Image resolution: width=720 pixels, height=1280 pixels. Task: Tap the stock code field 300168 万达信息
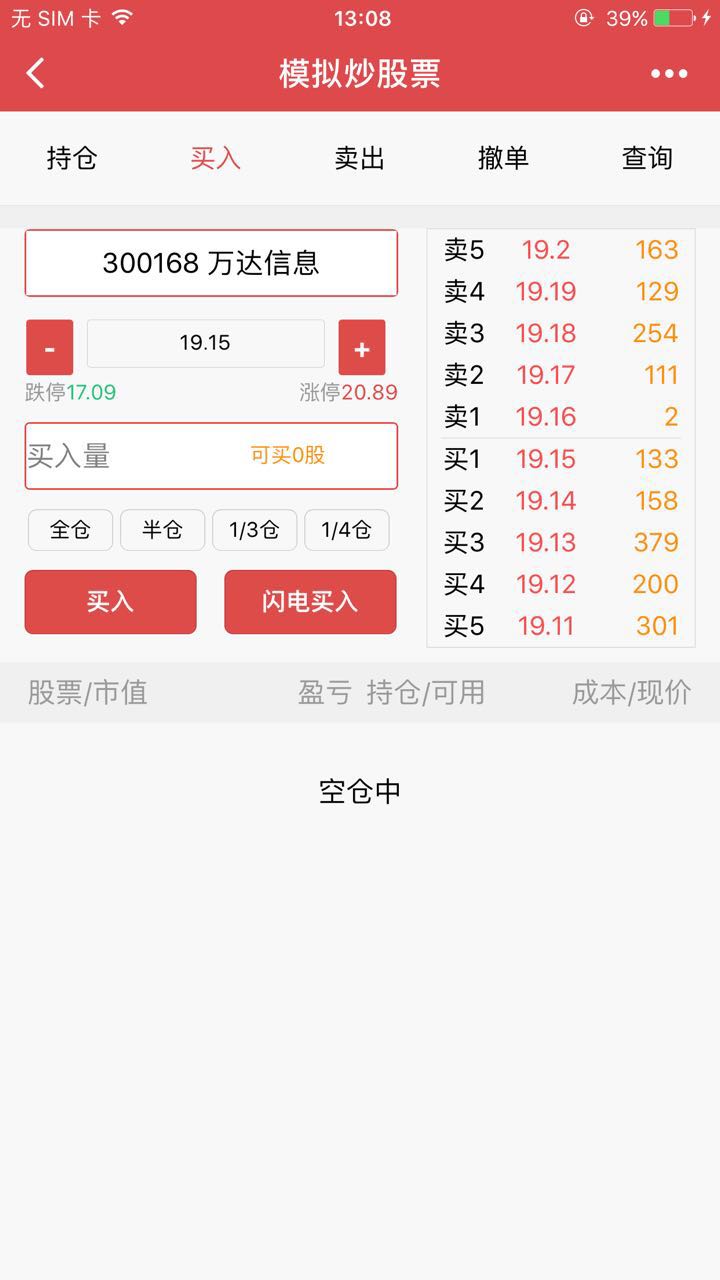pyautogui.click(x=211, y=263)
